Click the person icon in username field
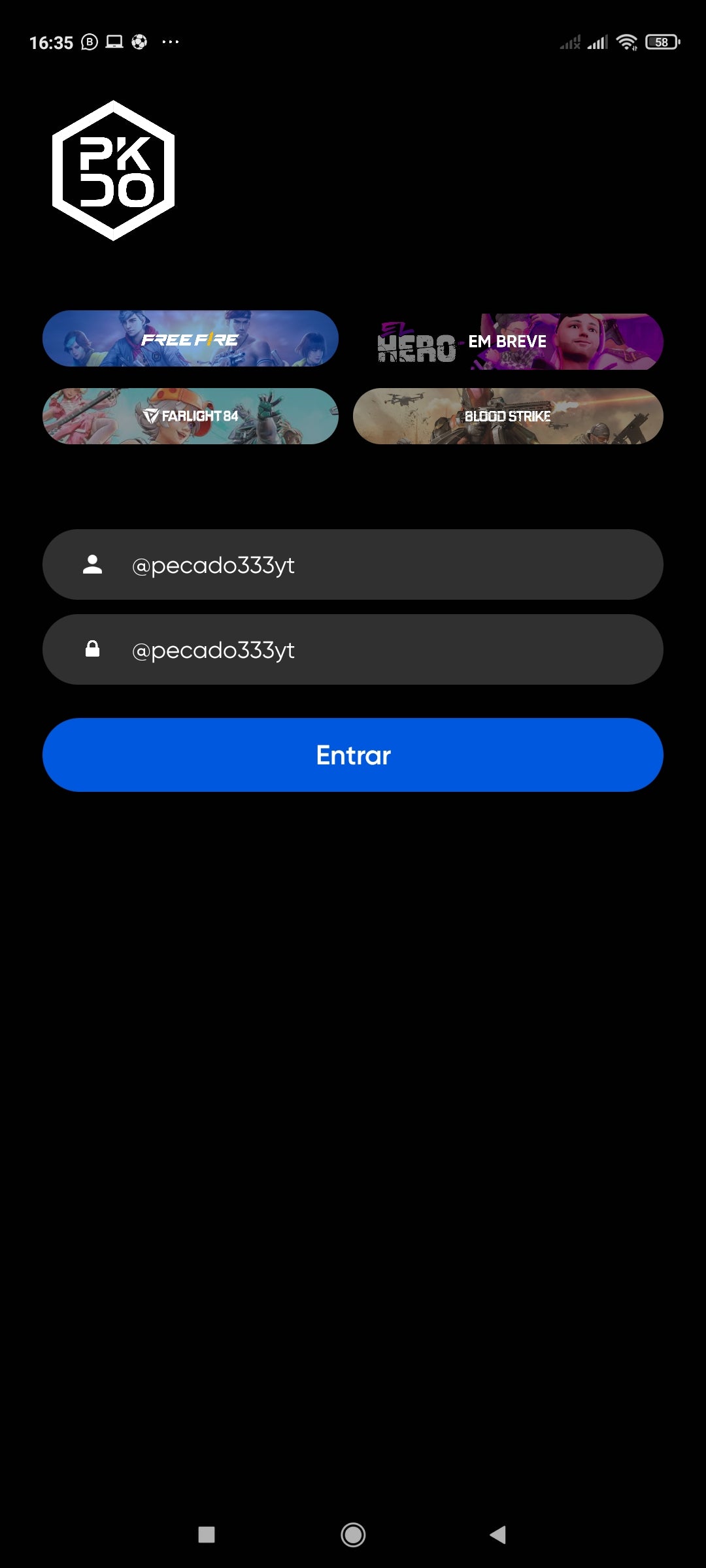The height and width of the screenshot is (1568, 706). click(x=92, y=564)
